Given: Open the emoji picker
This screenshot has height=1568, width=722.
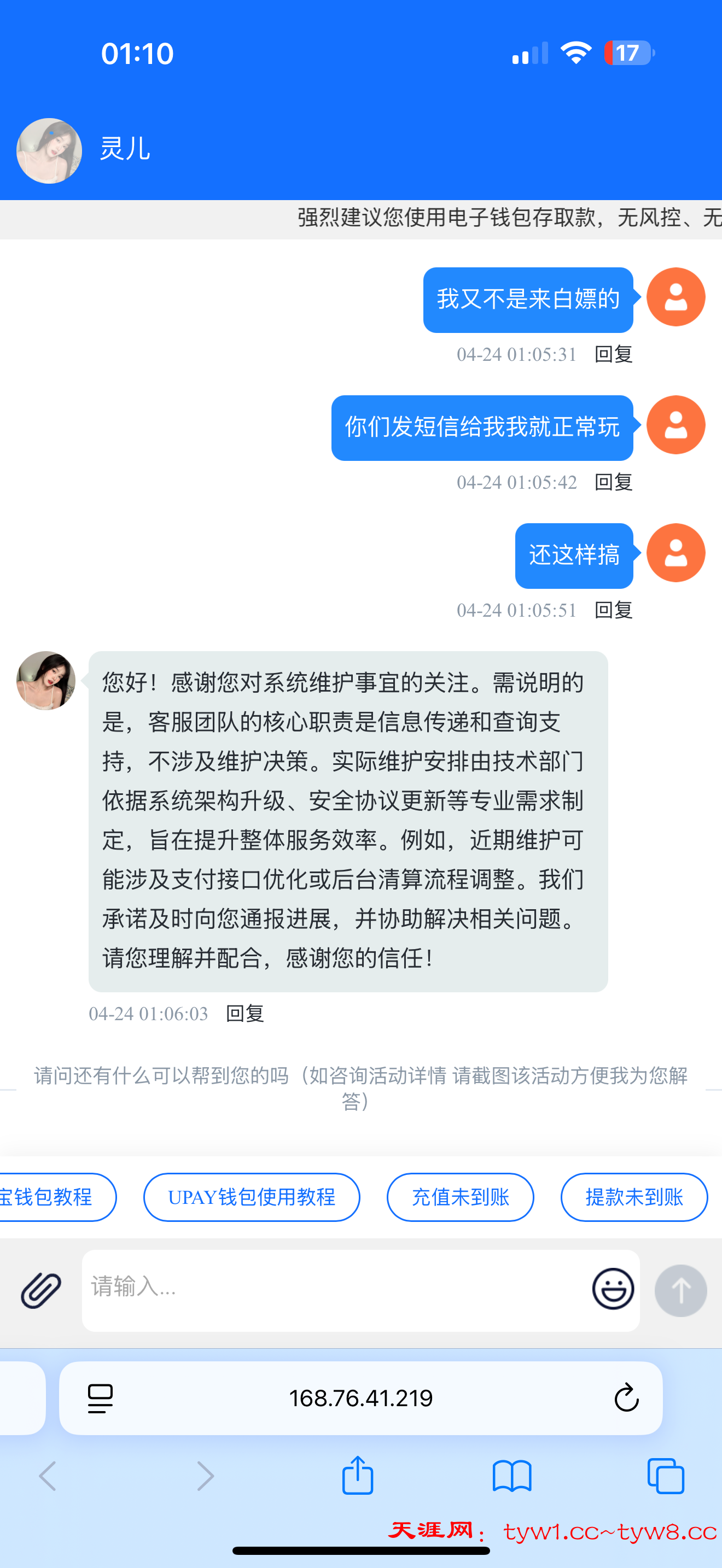Looking at the screenshot, I should point(613,1289).
